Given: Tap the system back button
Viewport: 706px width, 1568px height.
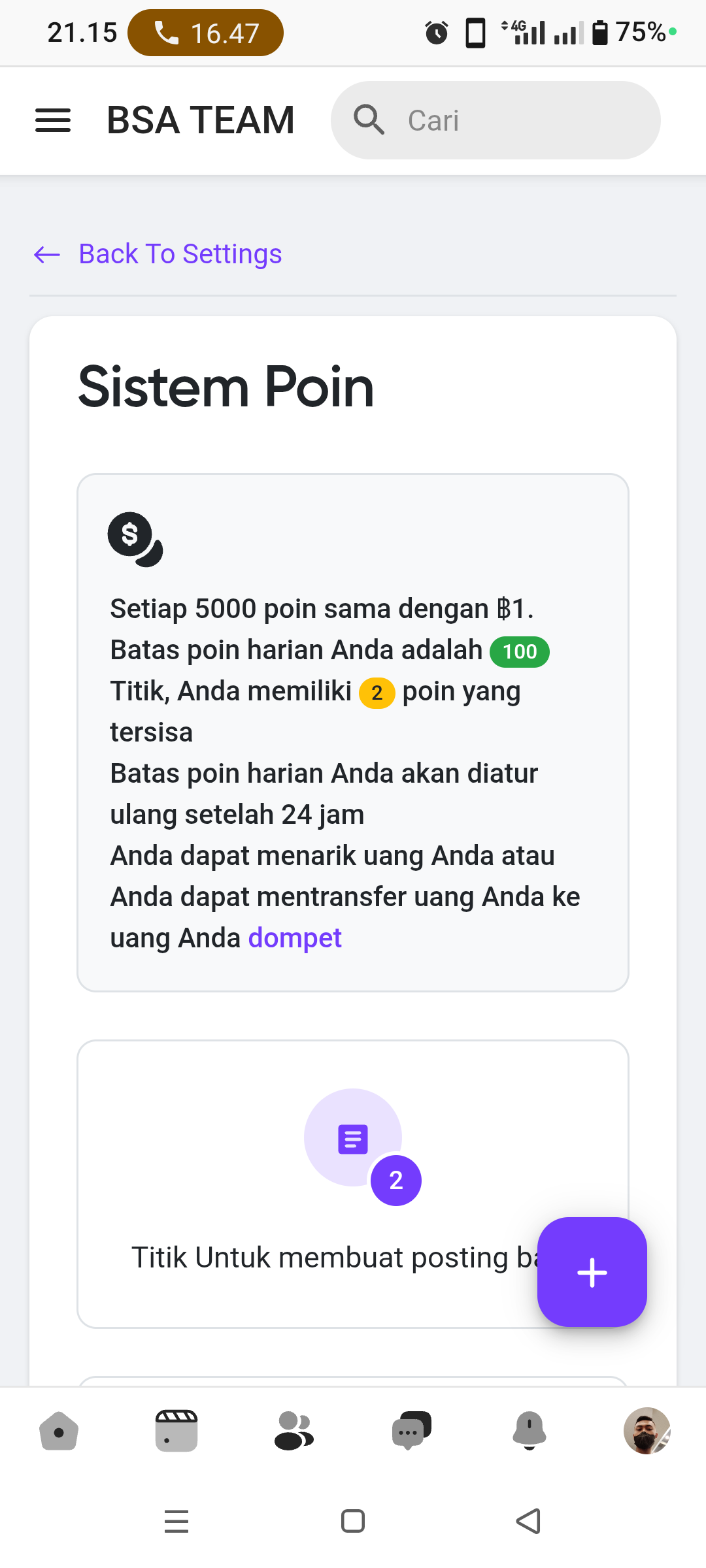Looking at the screenshot, I should point(528,1521).
